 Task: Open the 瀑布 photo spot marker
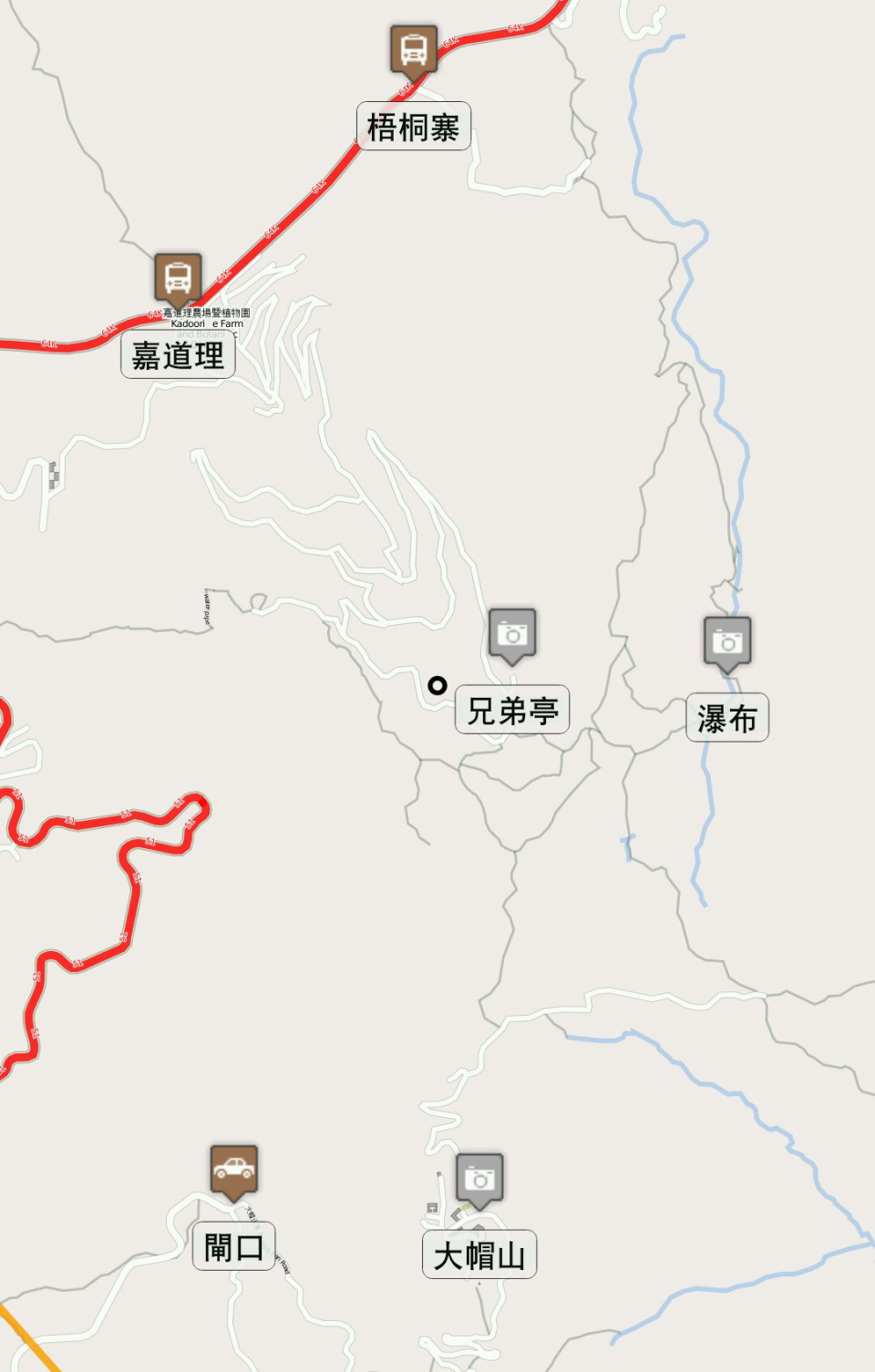pyautogui.click(x=726, y=641)
